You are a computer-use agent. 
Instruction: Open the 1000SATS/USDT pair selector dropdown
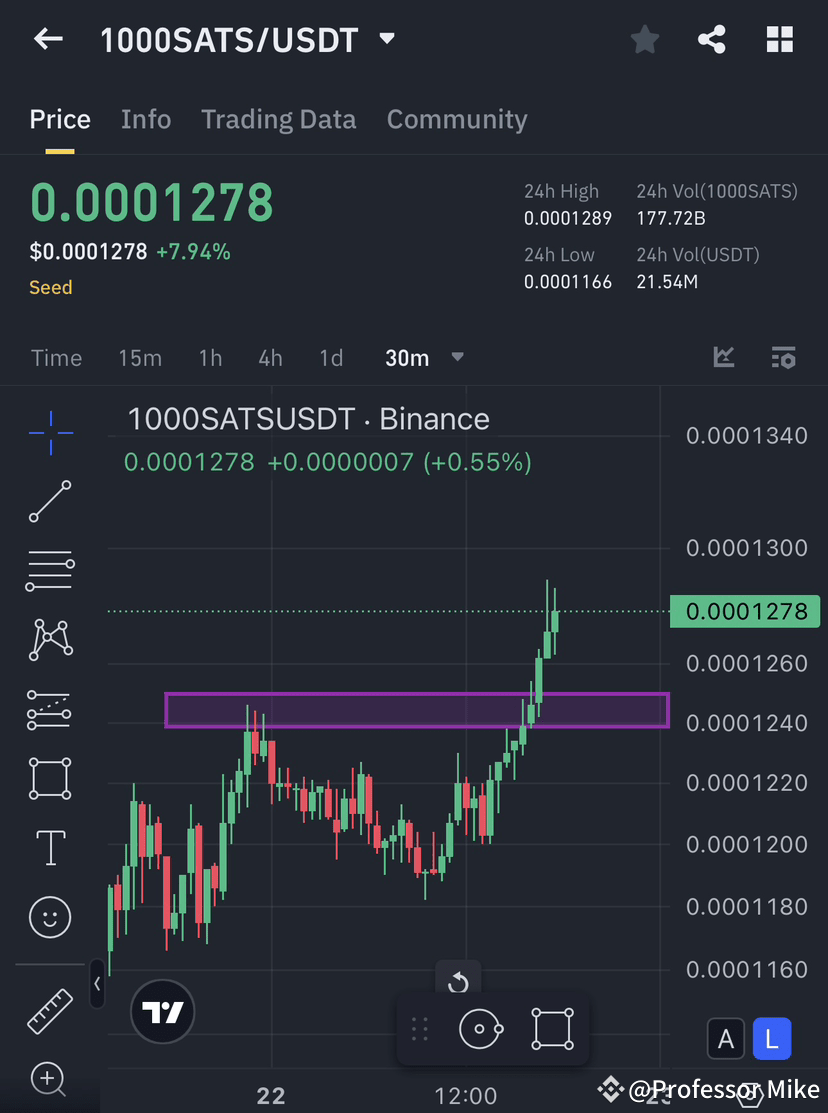(387, 39)
